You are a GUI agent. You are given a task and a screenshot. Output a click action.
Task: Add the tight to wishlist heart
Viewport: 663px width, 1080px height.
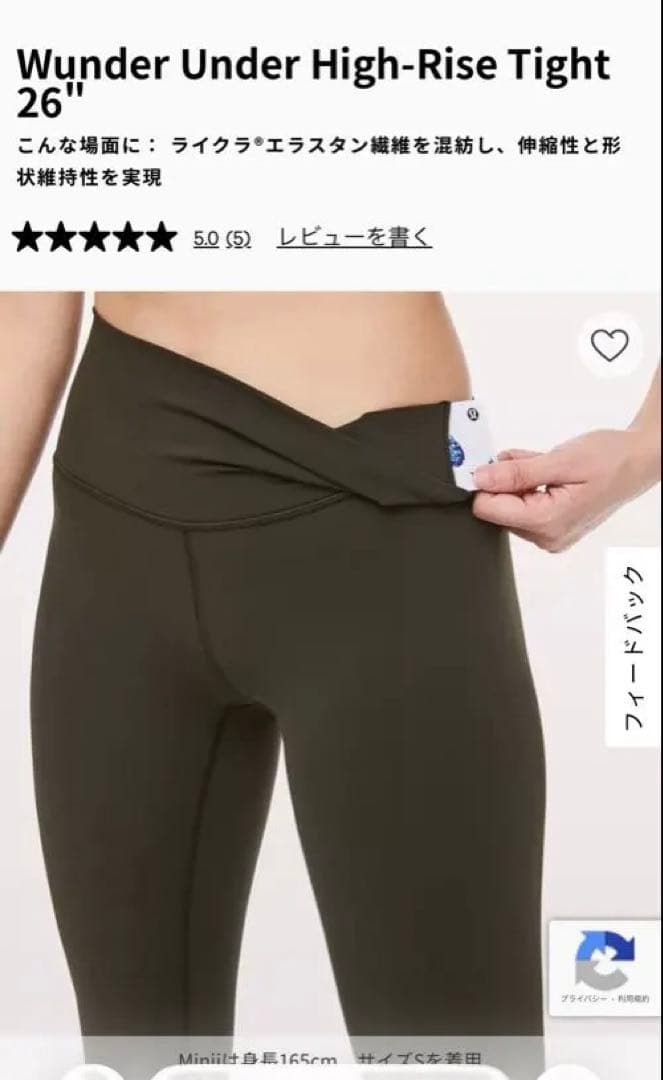click(x=610, y=345)
